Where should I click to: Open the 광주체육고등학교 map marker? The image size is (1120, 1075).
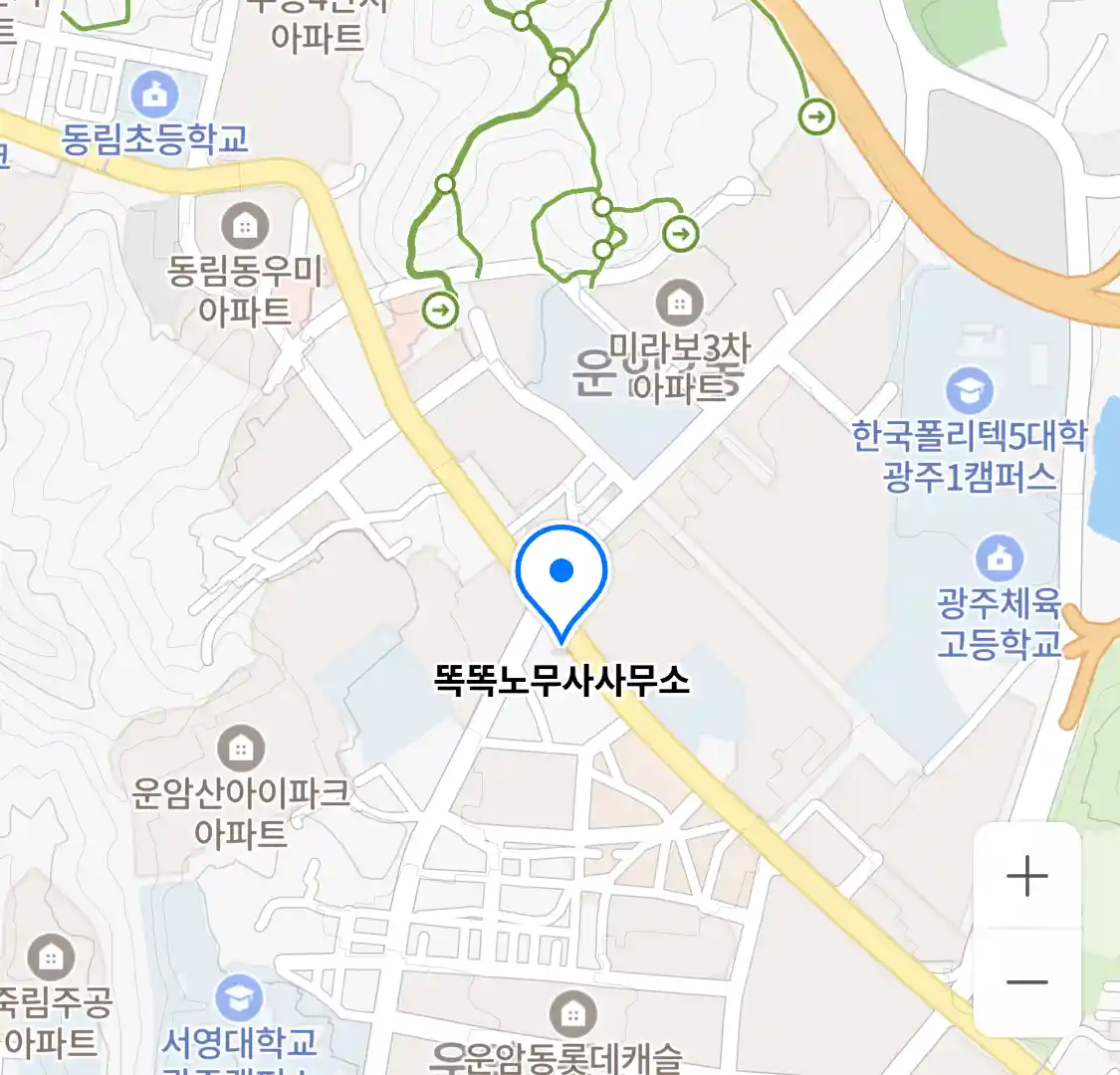(999, 558)
